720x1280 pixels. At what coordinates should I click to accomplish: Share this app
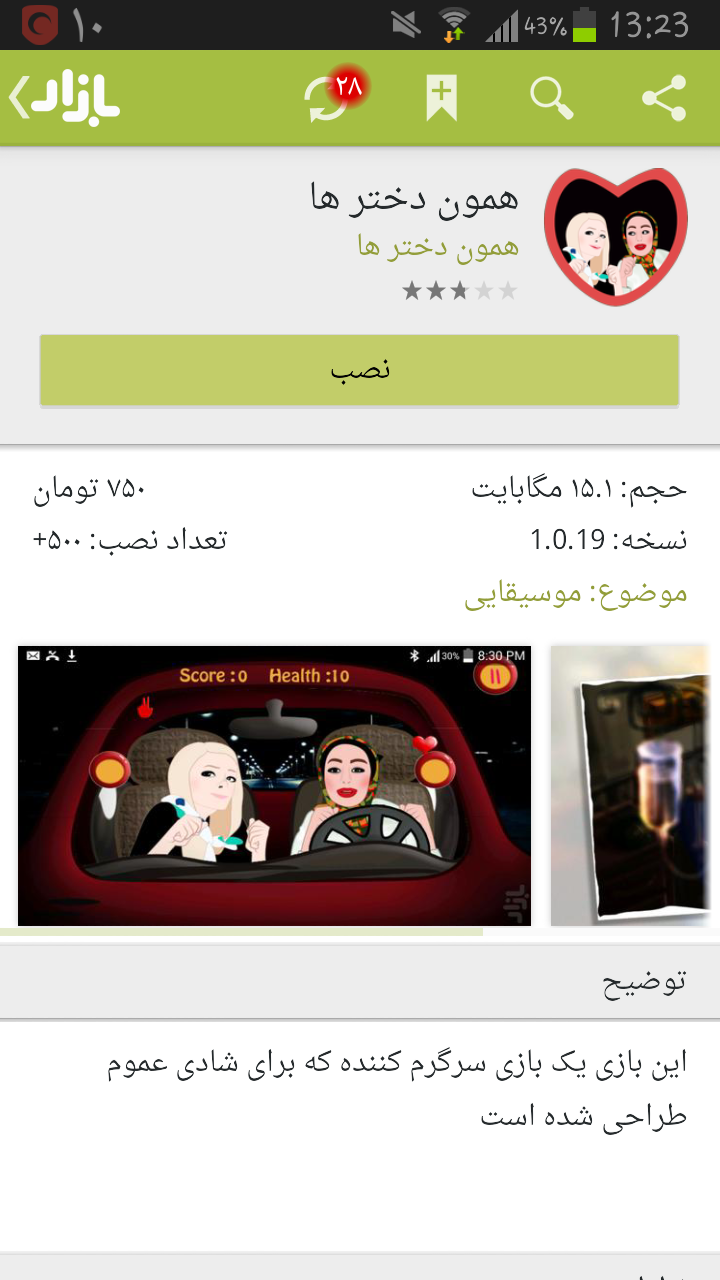pyautogui.click(x=663, y=99)
